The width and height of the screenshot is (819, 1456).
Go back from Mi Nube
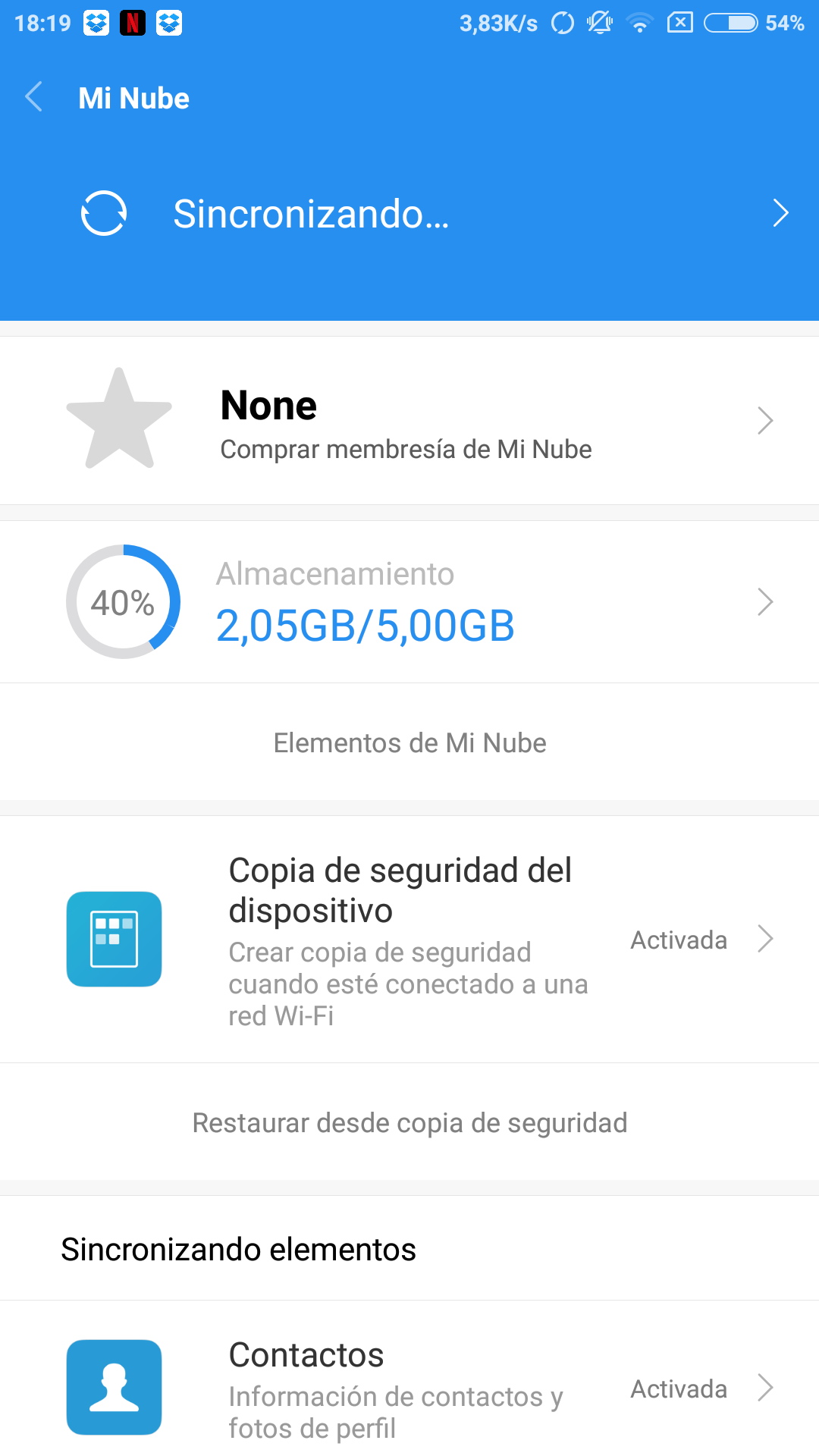pyautogui.click(x=34, y=98)
